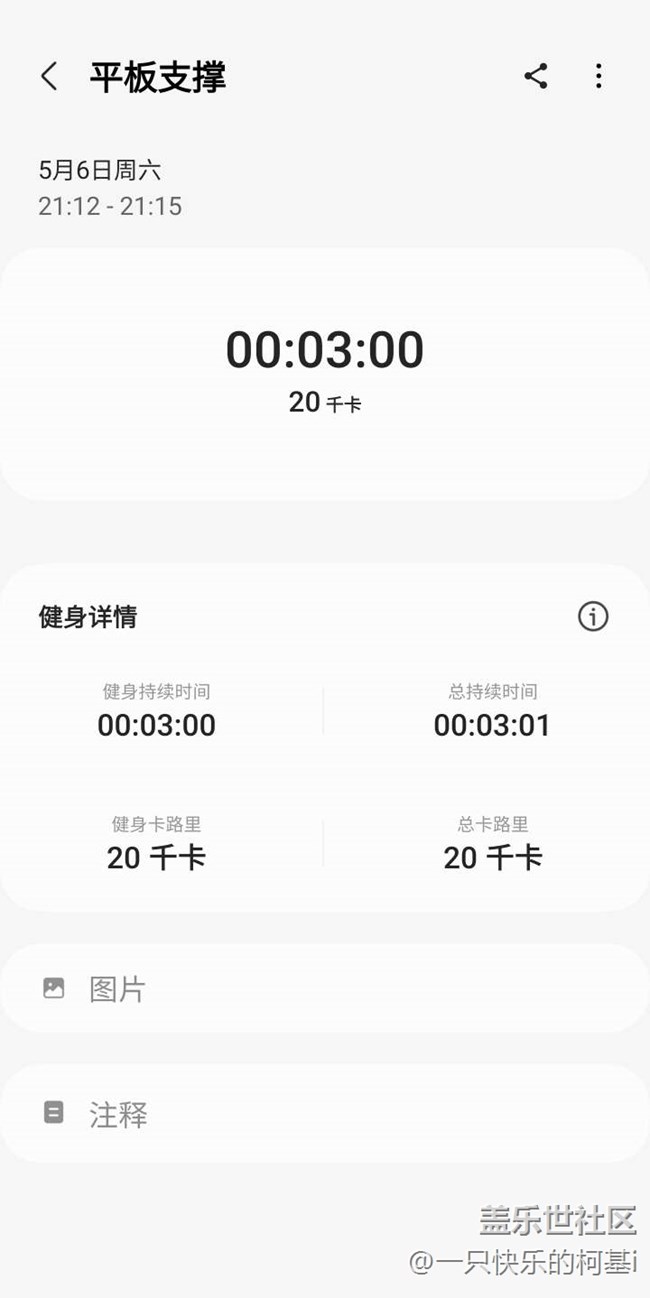Share this plank workout record
650x1298 pixels.
(536, 77)
